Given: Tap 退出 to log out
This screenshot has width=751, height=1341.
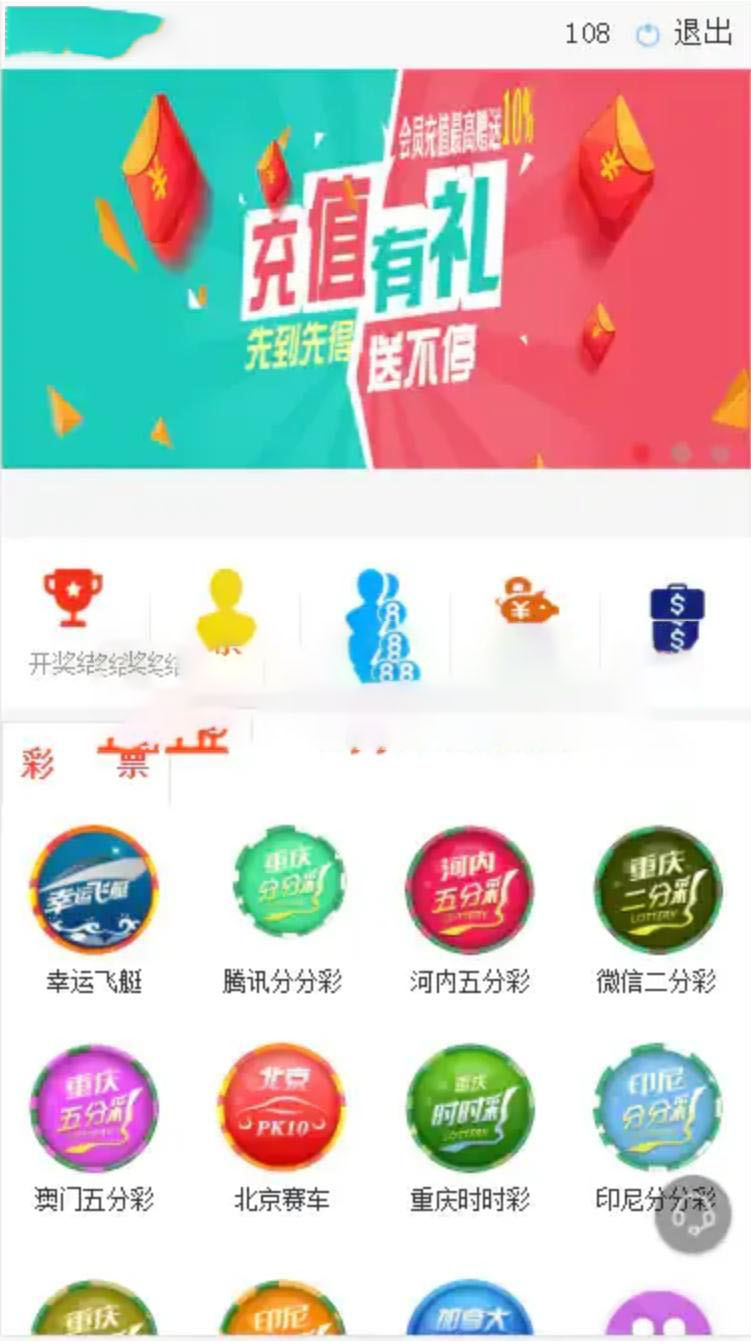Looking at the screenshot, I should click(x=702, y=33).
